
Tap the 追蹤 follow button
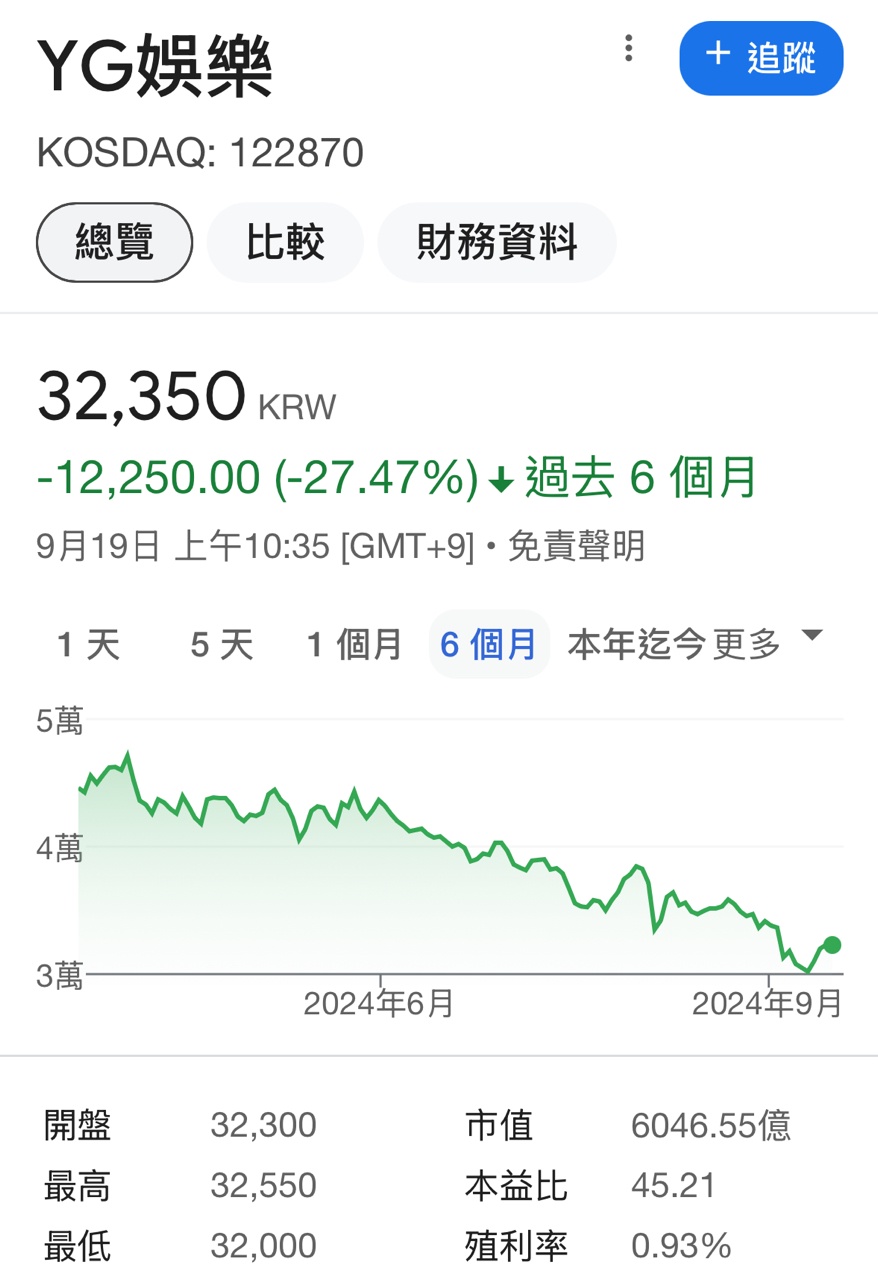coord(761,58)
